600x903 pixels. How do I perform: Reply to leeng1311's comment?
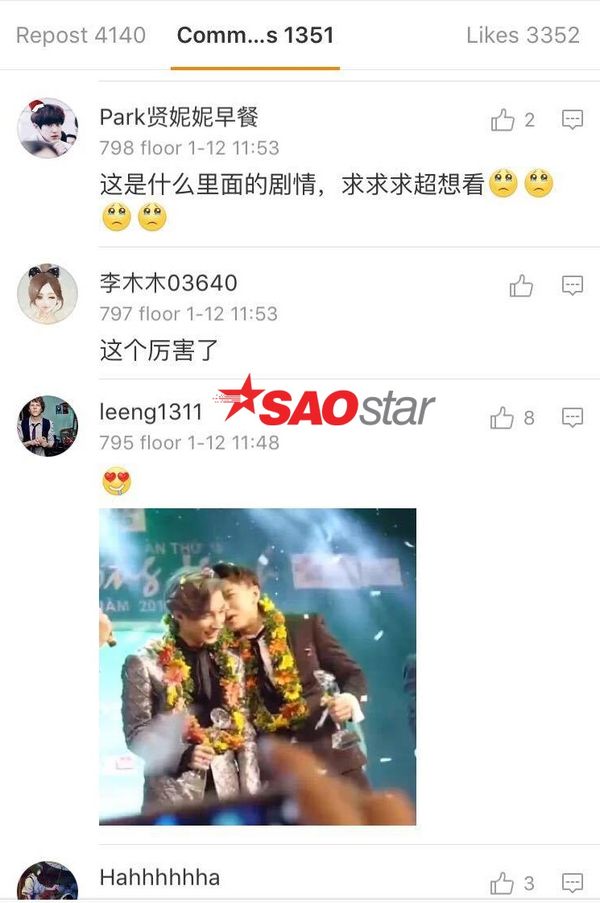coord(572,418)
